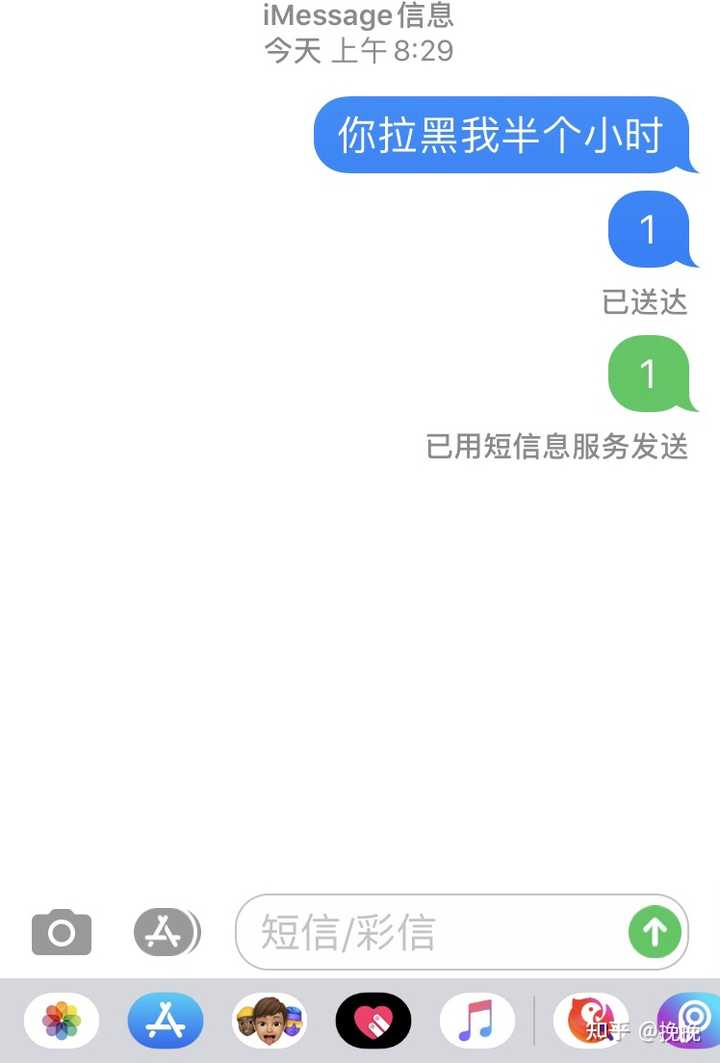Tap the green SMS bubble showing 1
The image size is (720, 1063).
coord(649,375)
